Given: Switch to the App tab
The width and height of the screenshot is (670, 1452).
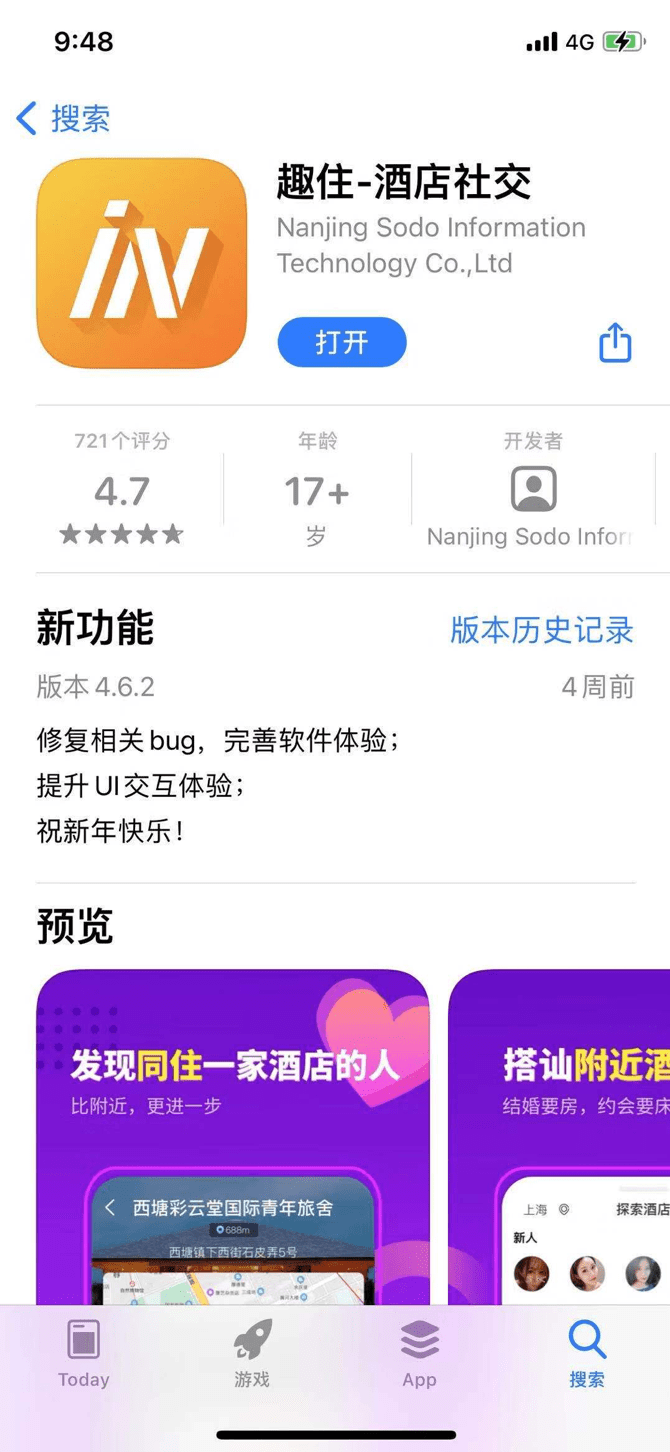Looking at the screenshot, I should click(419, 1353).
